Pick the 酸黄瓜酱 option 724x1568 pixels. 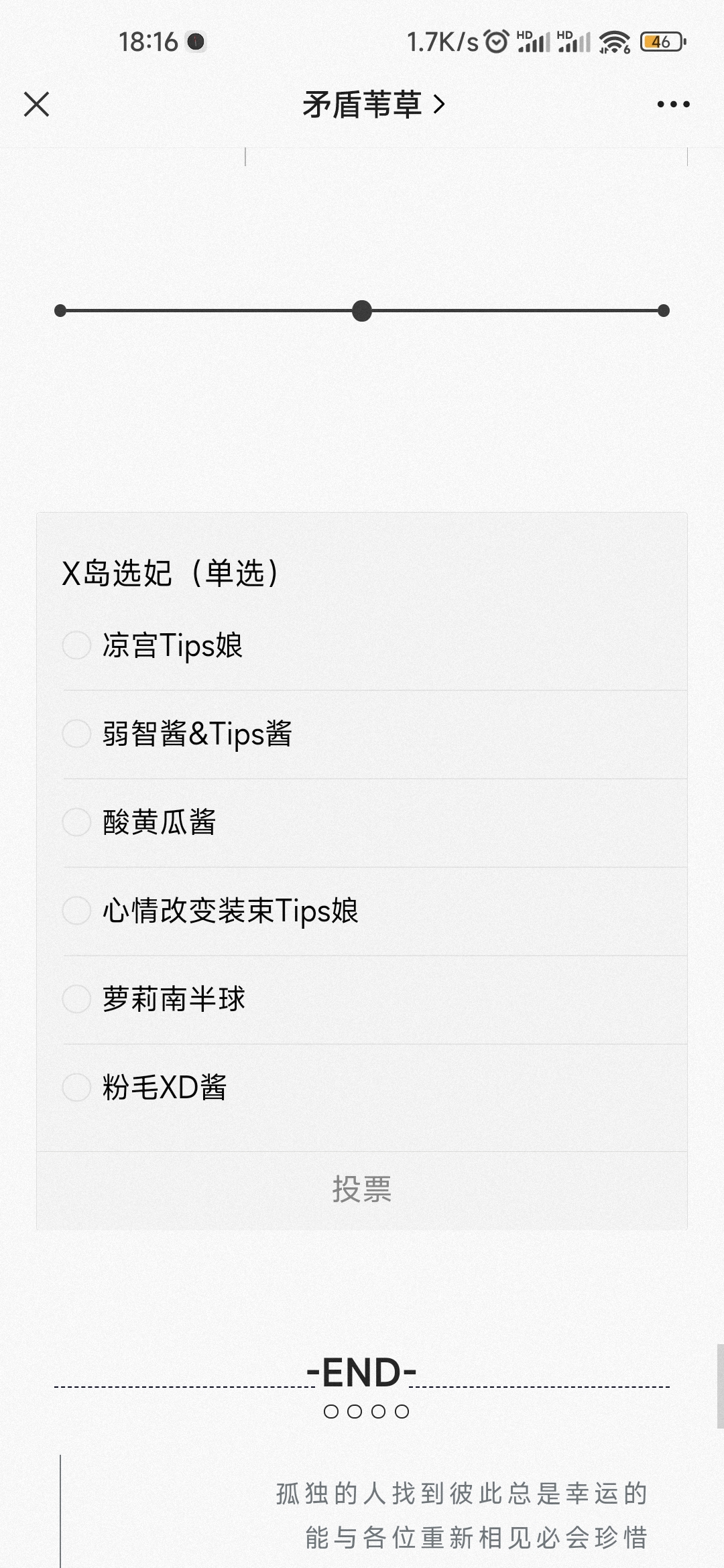pyautogui.click(x=76, y=822)
